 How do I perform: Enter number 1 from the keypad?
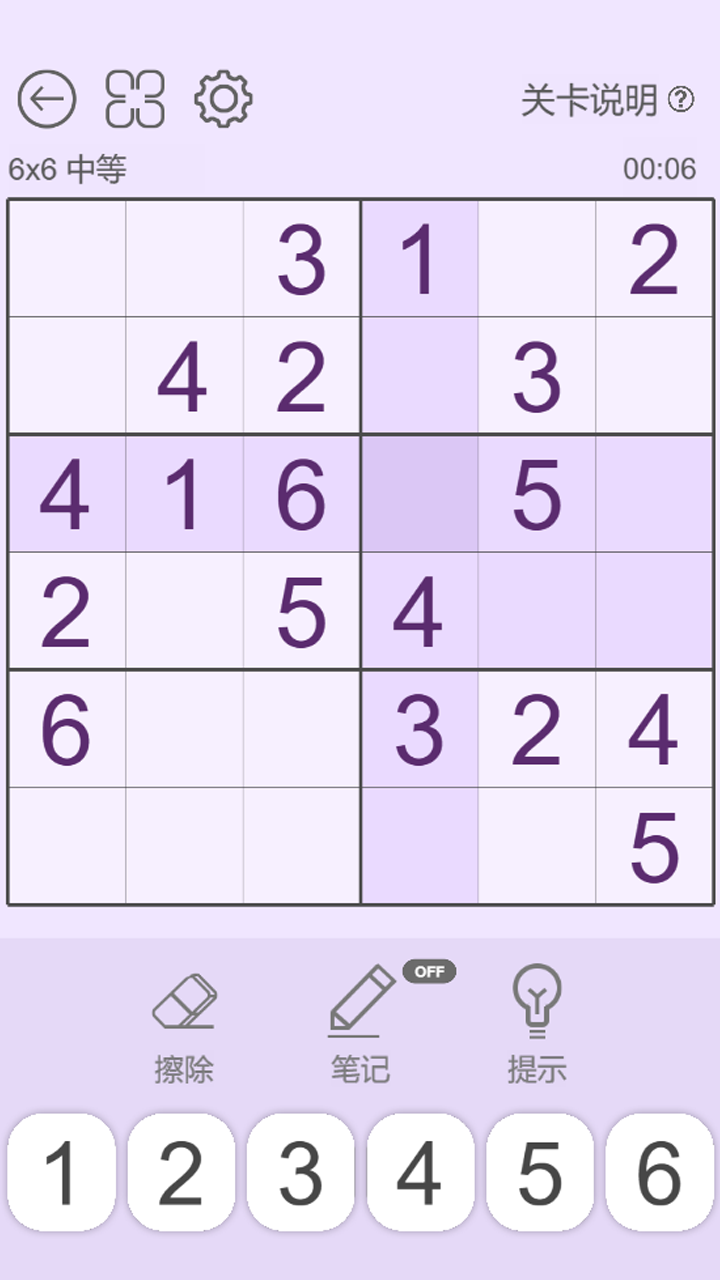point(62,1172)
